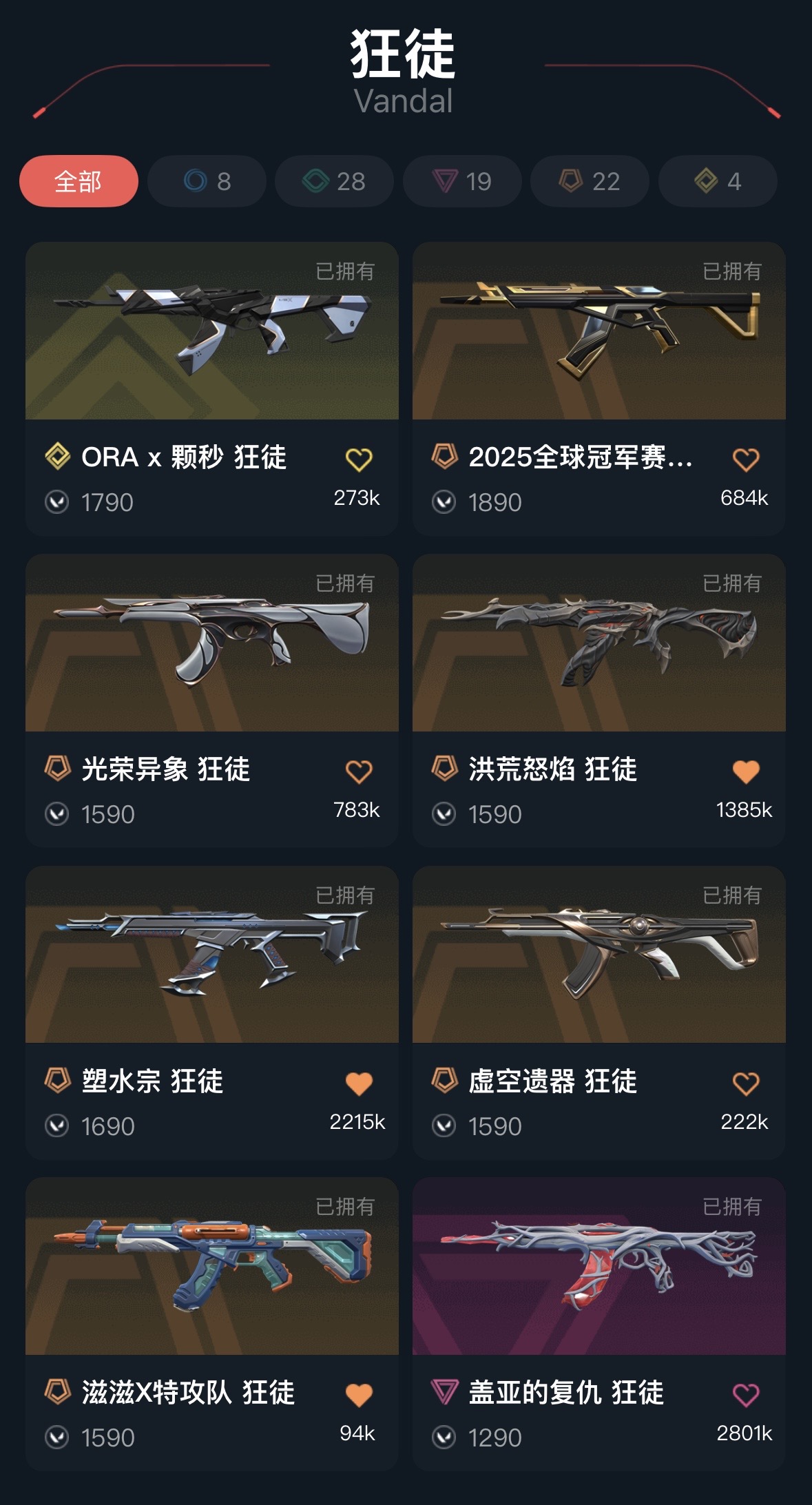Screen dimensions: 812x1505
Task: Like the 虚空遗器 狂徒 skin
Action: pos(746,1083)
